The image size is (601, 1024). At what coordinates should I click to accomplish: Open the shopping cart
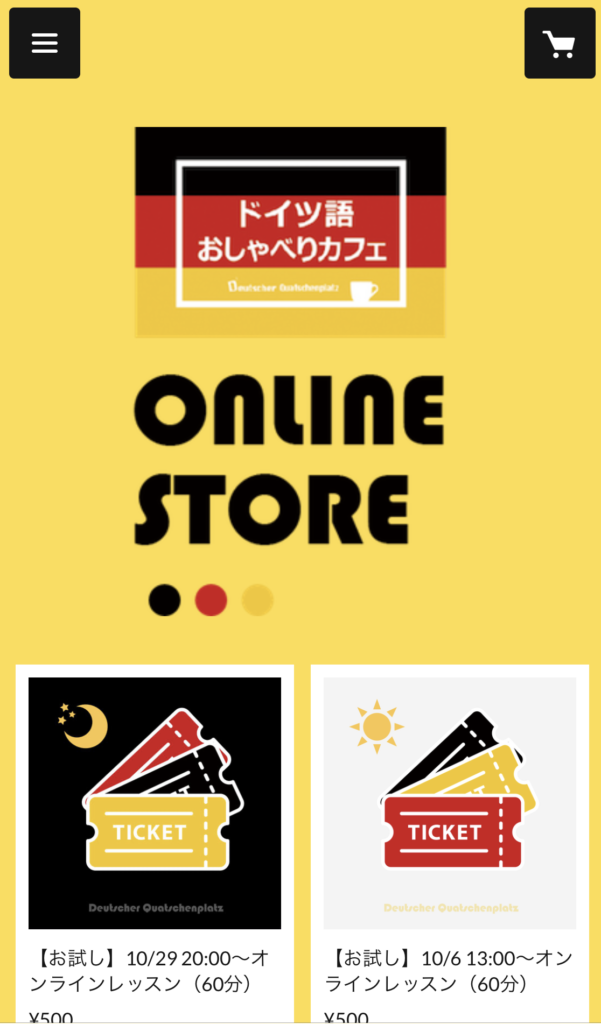[x=558, y=43]
